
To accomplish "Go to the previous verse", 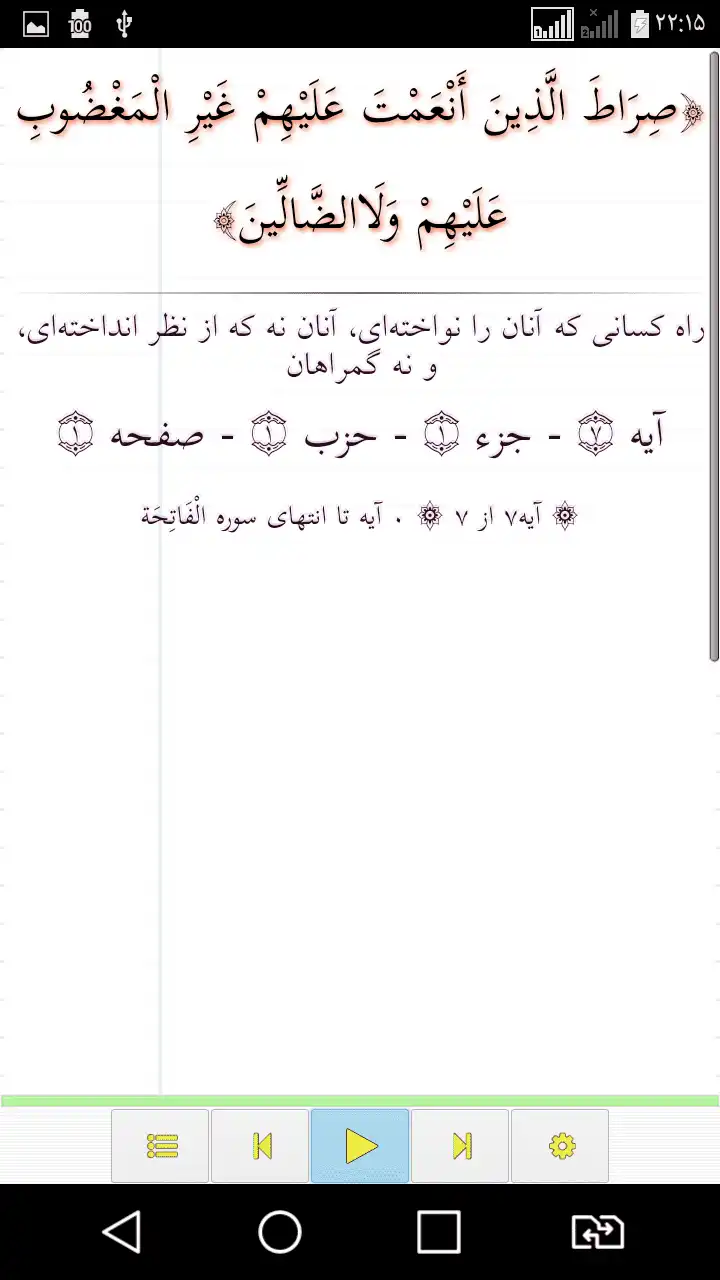I will pyautogui.click(x=260, y=1146).
